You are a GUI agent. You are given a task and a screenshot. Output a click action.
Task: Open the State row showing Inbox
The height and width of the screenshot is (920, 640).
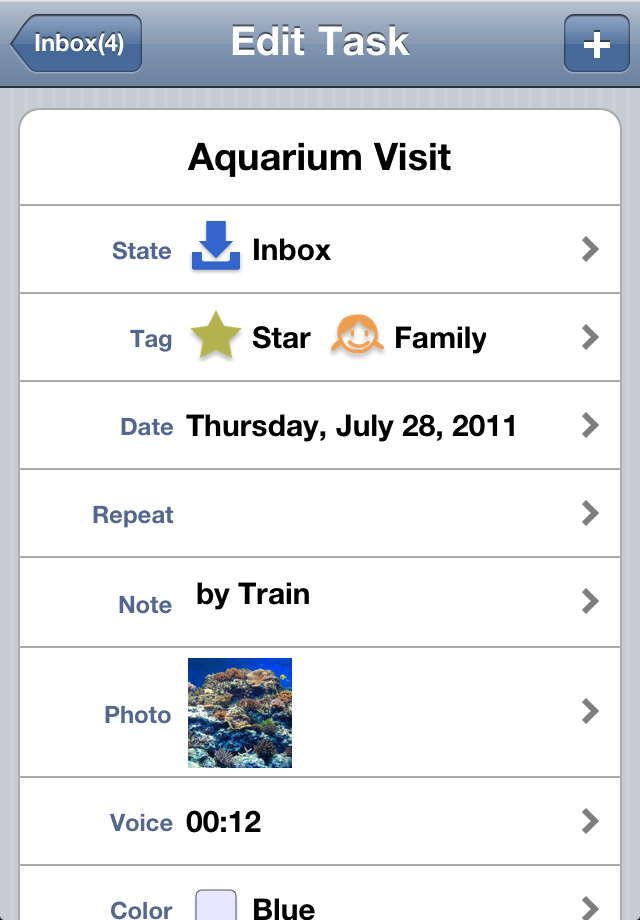coord(320,250)
